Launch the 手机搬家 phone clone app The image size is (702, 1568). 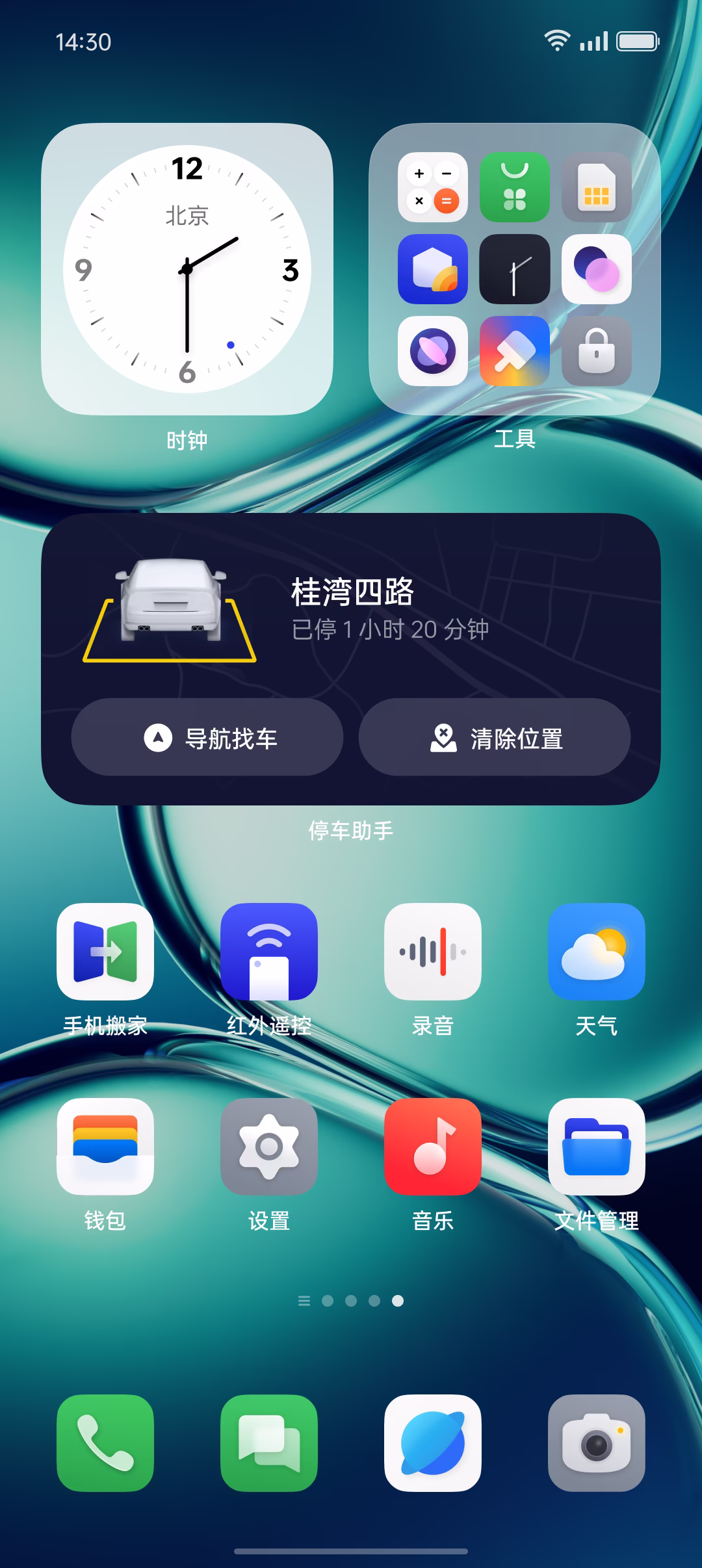[105, 952]
